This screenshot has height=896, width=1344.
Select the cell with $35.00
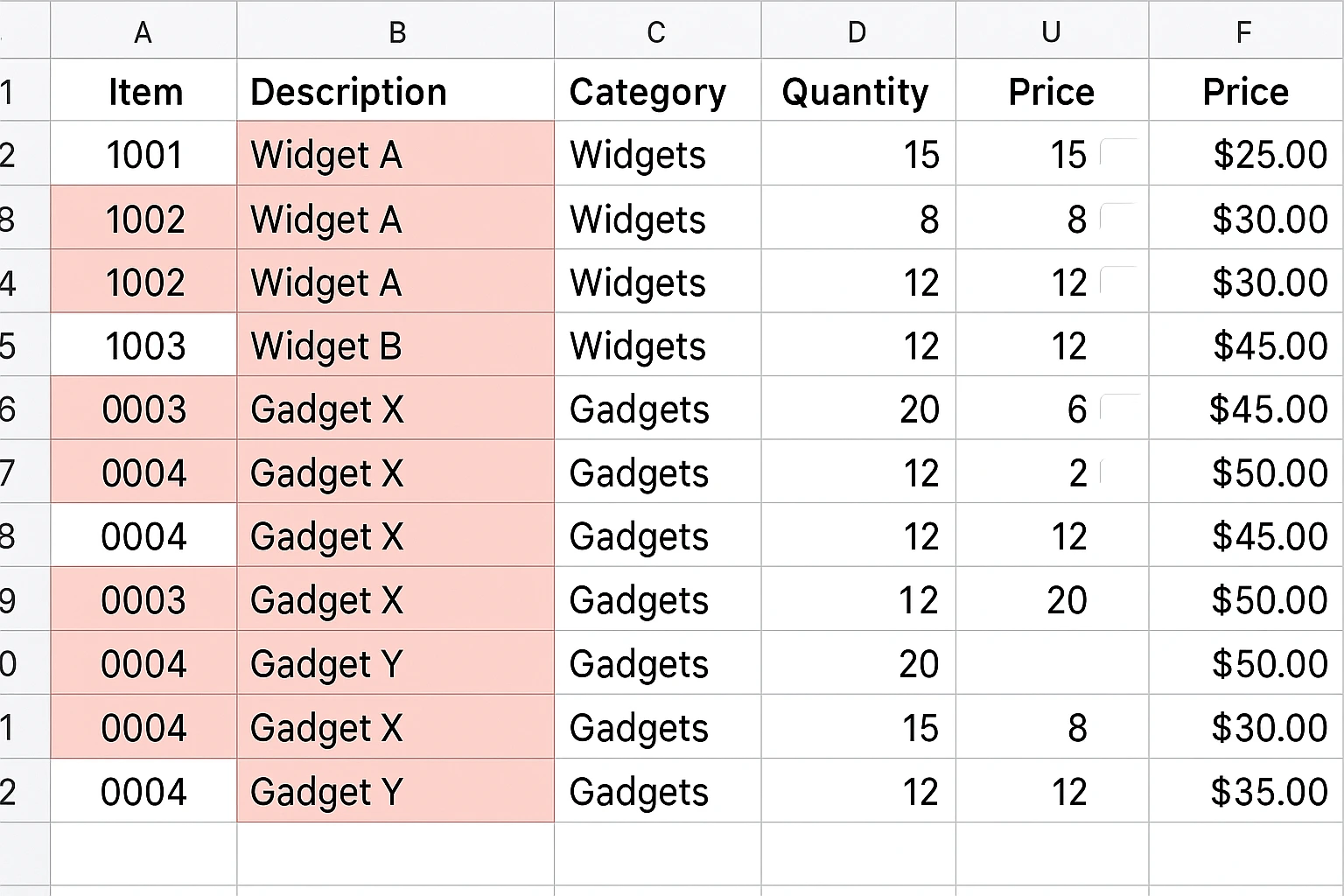tap(1246, 792)
